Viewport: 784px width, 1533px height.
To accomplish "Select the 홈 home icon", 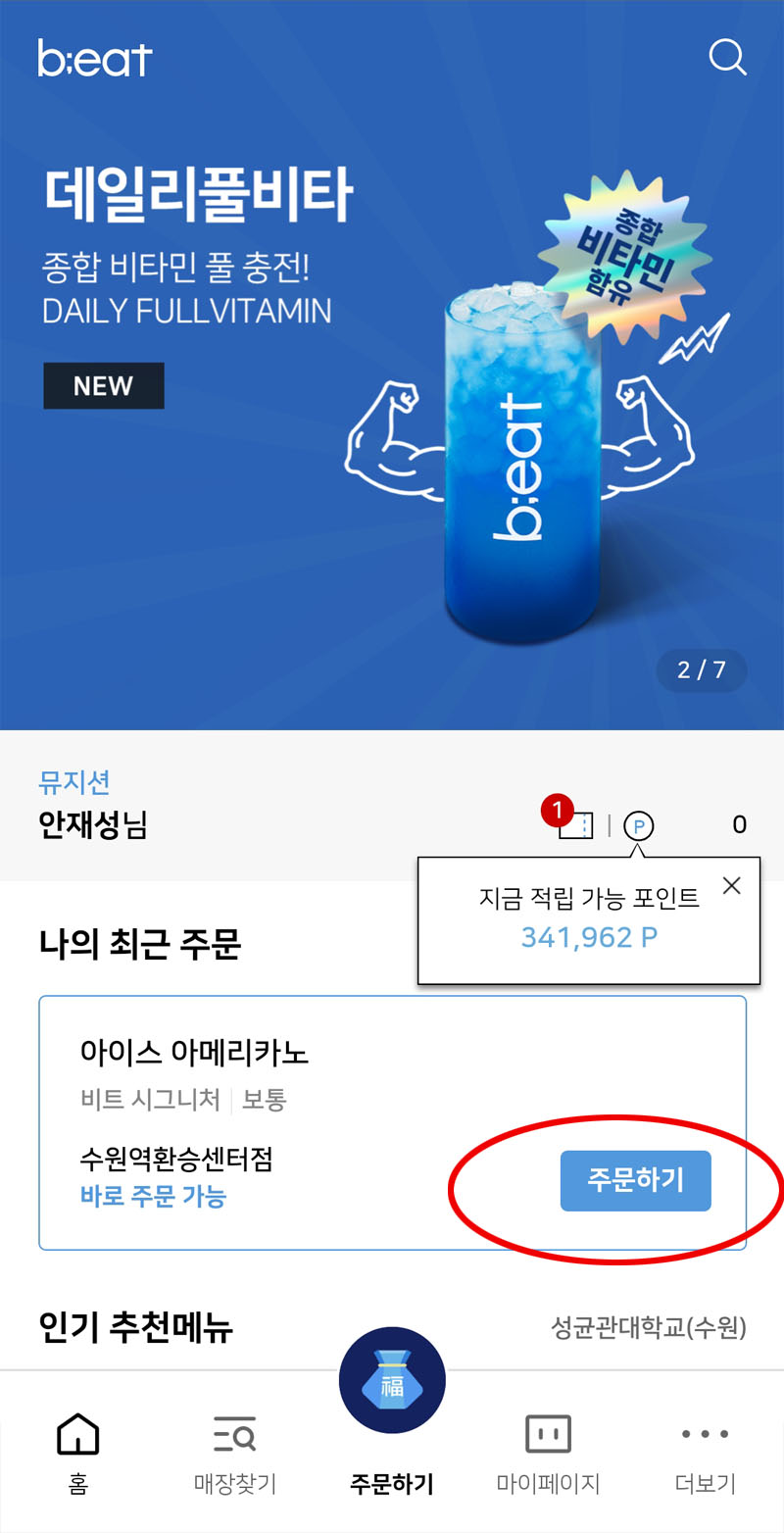I will click(x=78, y=1434).
